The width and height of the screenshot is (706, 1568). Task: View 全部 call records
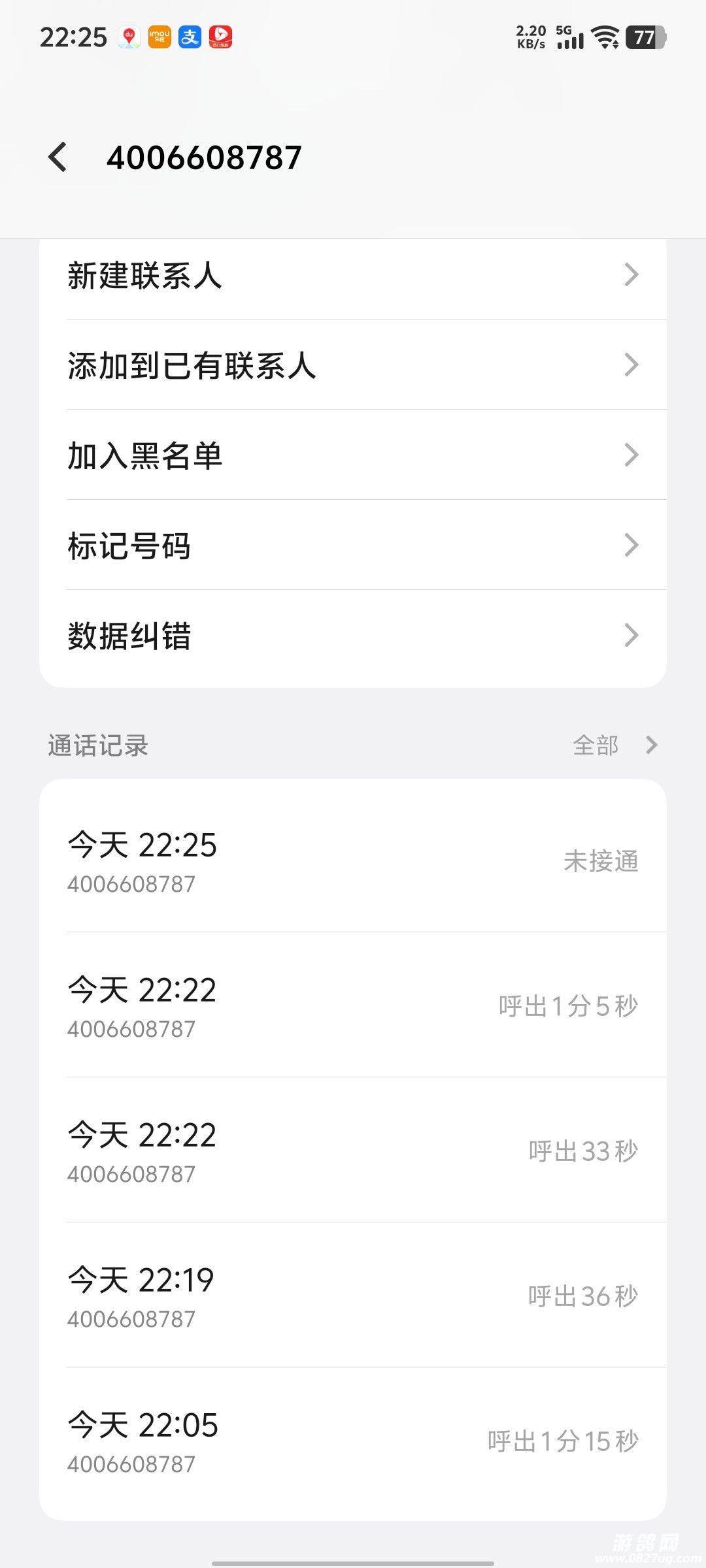coord(613,745)
